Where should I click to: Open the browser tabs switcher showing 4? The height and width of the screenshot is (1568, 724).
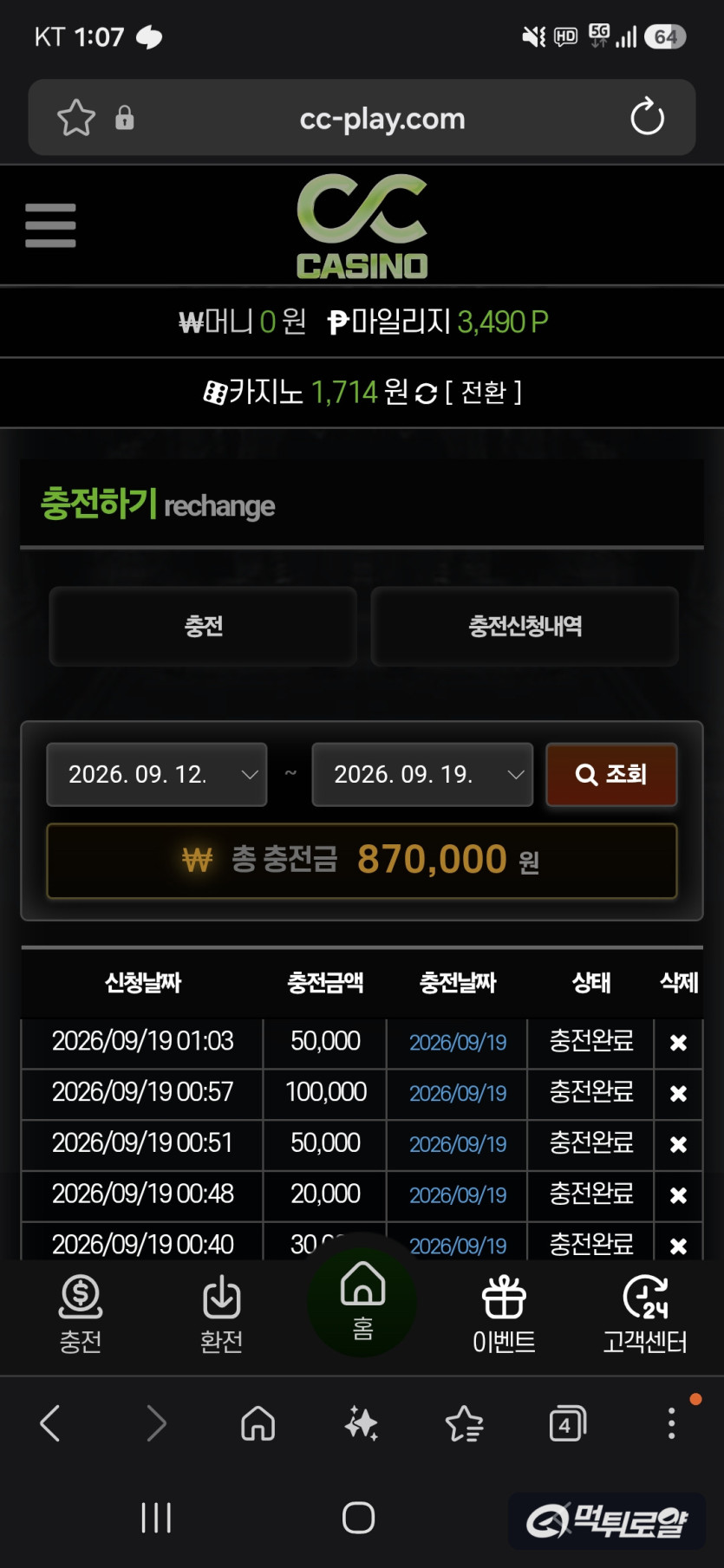[567, 1423]
